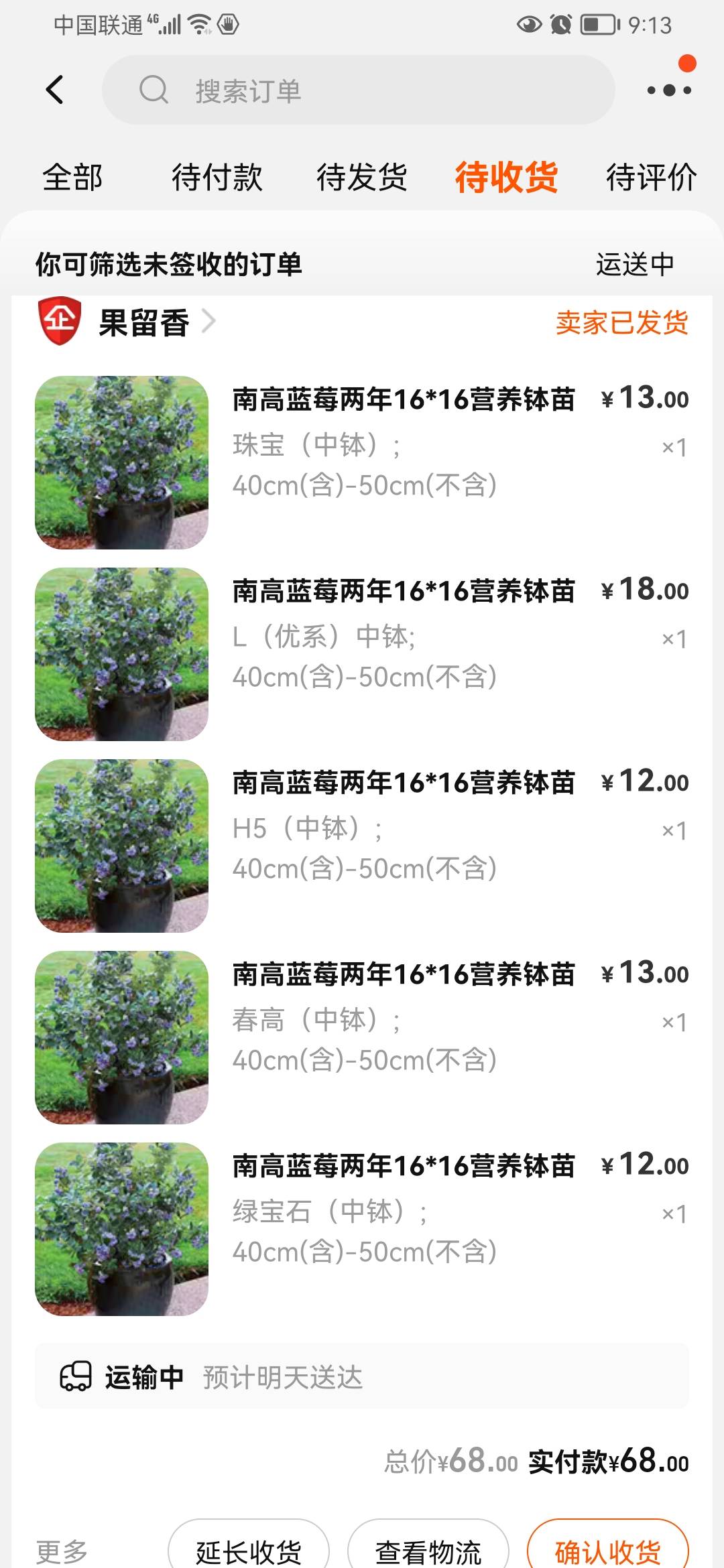Go to the 待评价 tab

pos(651,178)
